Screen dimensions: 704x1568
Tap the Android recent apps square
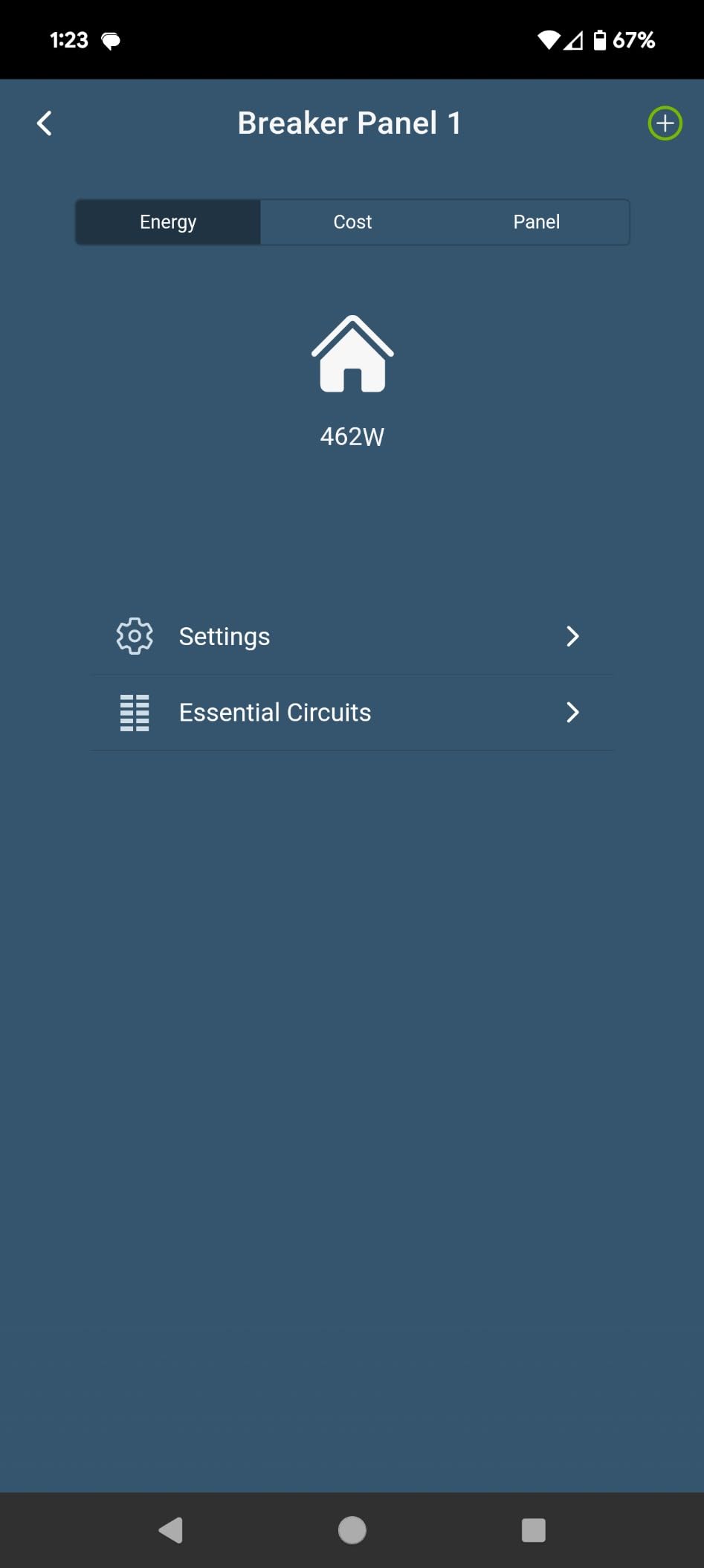[x=534, y=1530]
